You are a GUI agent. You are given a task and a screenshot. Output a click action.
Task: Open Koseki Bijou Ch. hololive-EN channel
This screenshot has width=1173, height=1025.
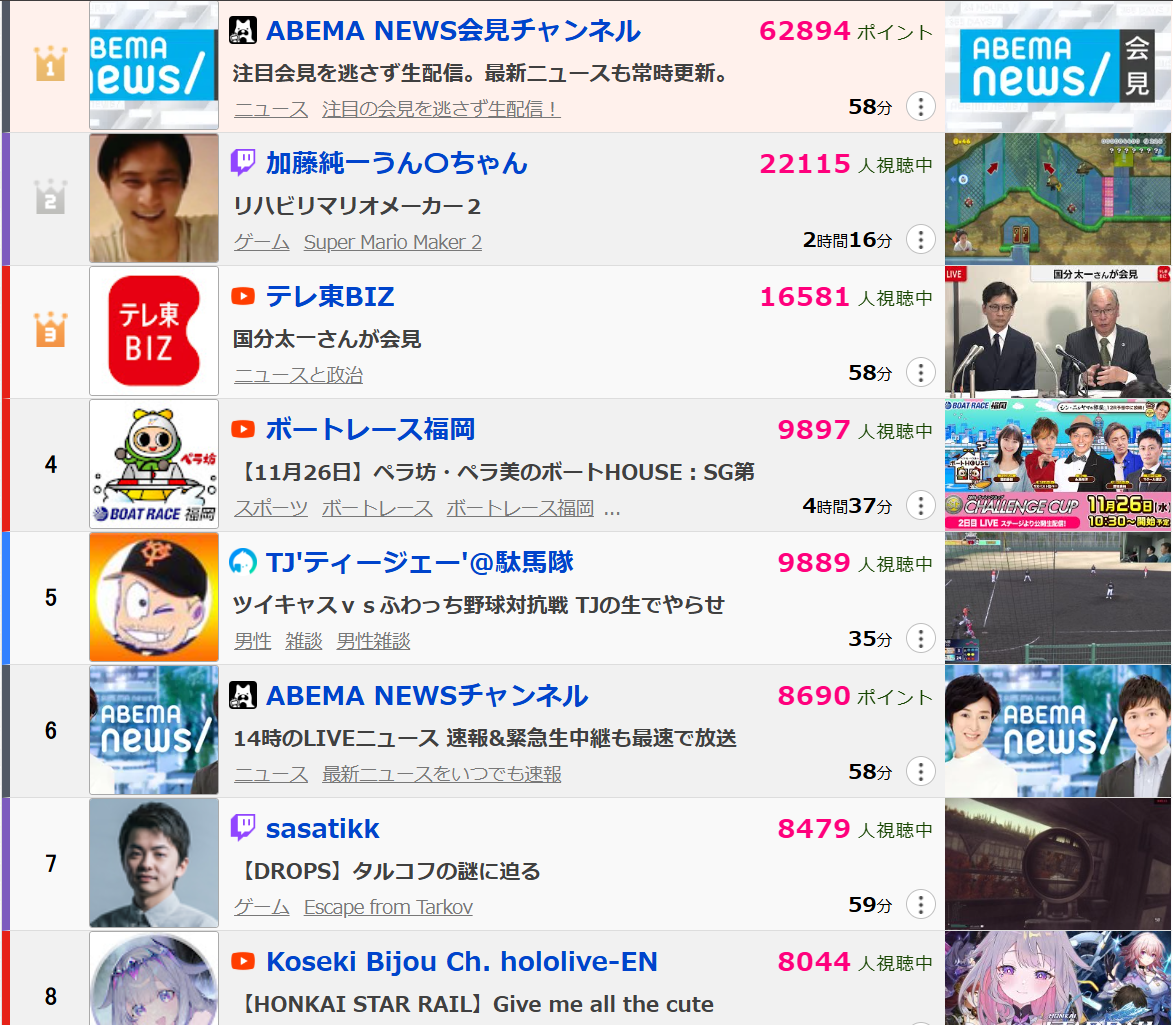461,962
